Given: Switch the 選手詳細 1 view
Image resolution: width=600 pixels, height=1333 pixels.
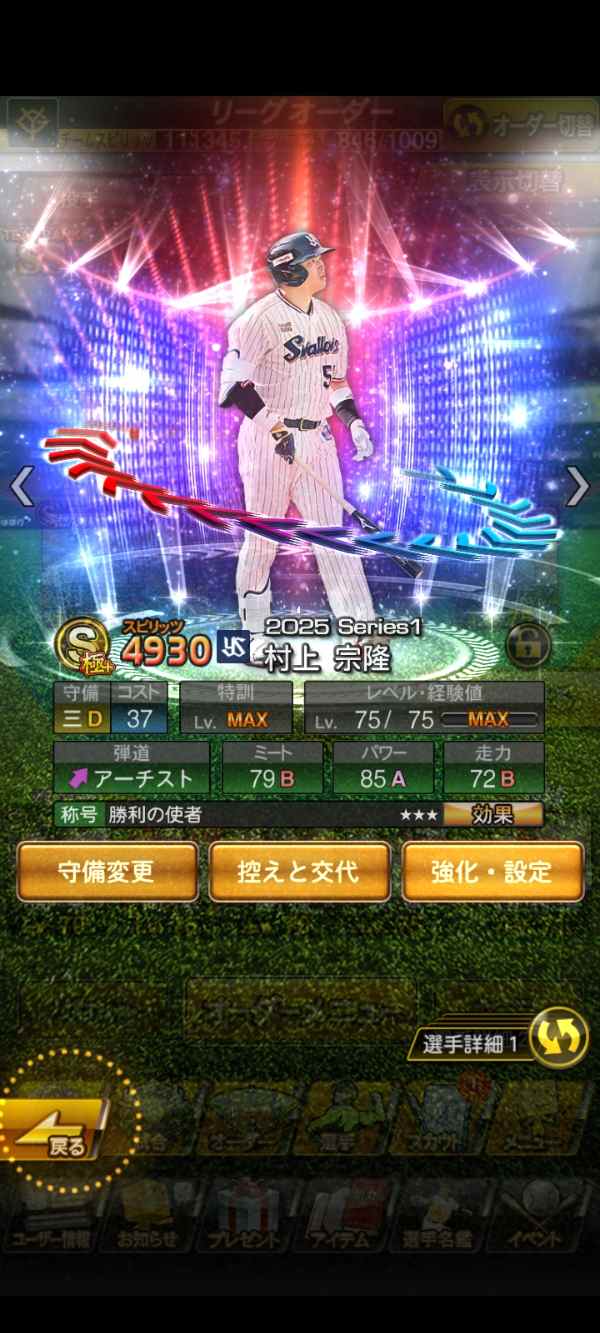Looking at the screenshot, I should point(557,1037).
